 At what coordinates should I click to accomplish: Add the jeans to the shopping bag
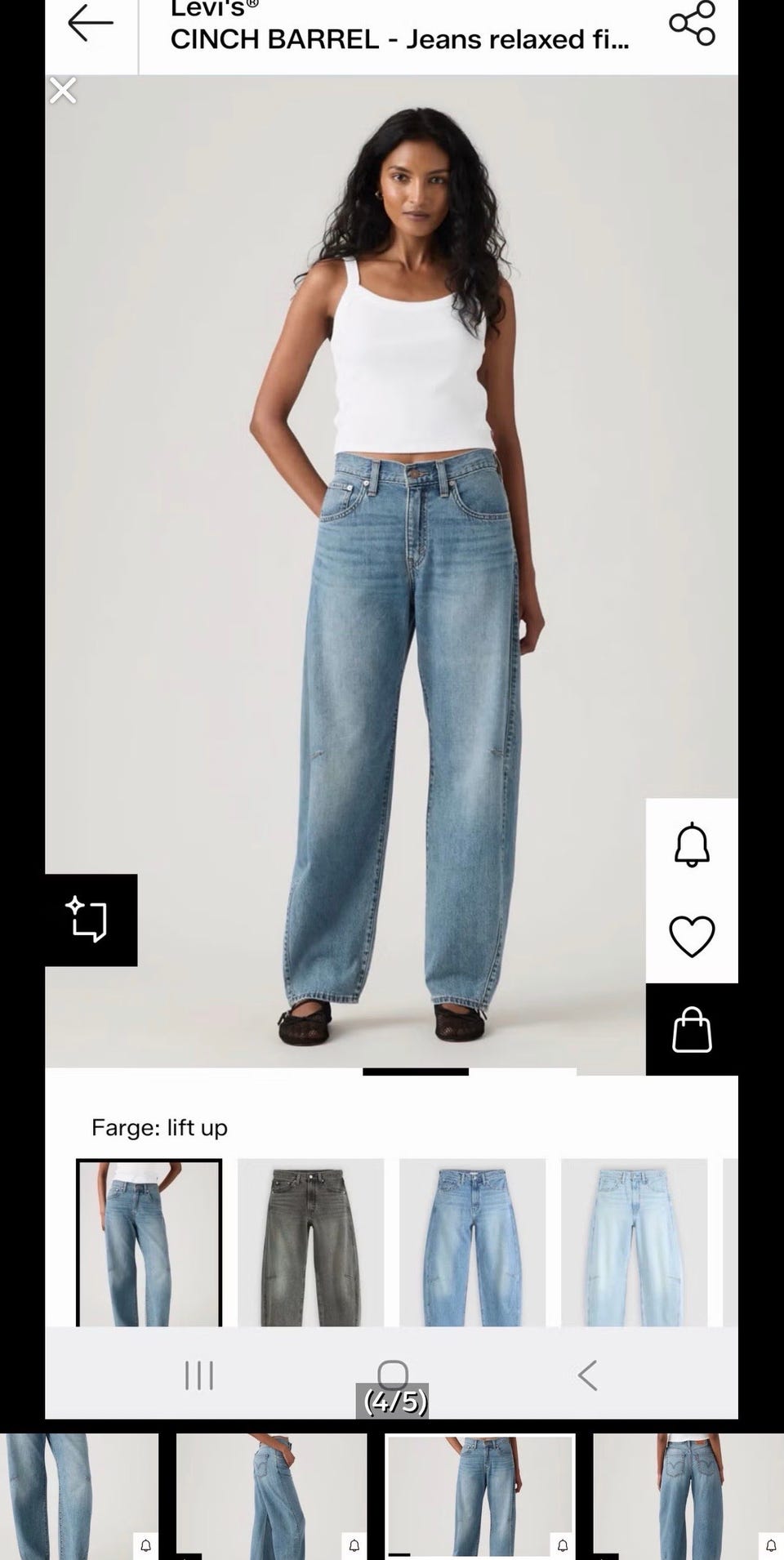[x=692, y=1029]
